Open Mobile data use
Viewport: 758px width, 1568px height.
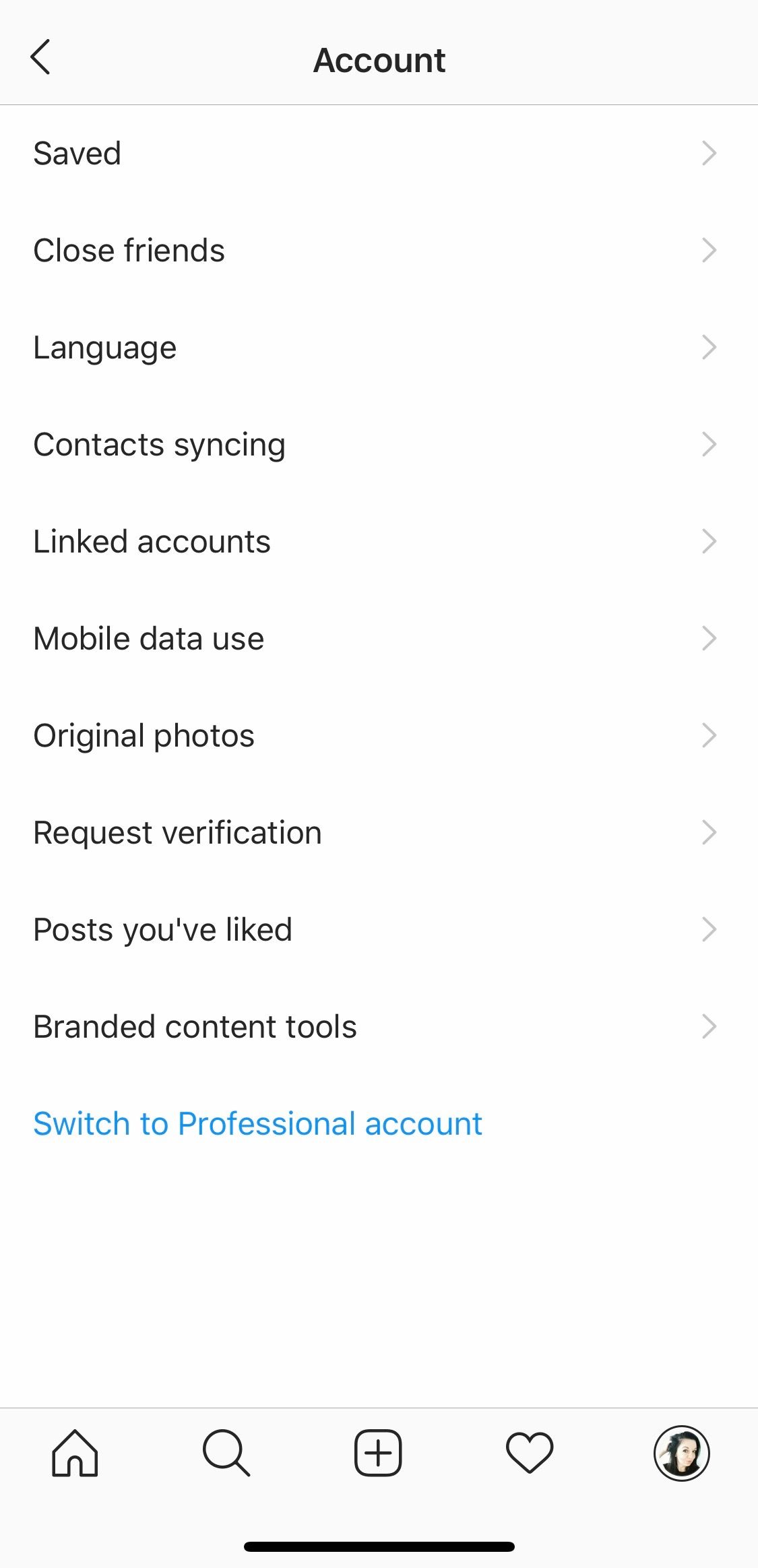[x=379, y=639]
